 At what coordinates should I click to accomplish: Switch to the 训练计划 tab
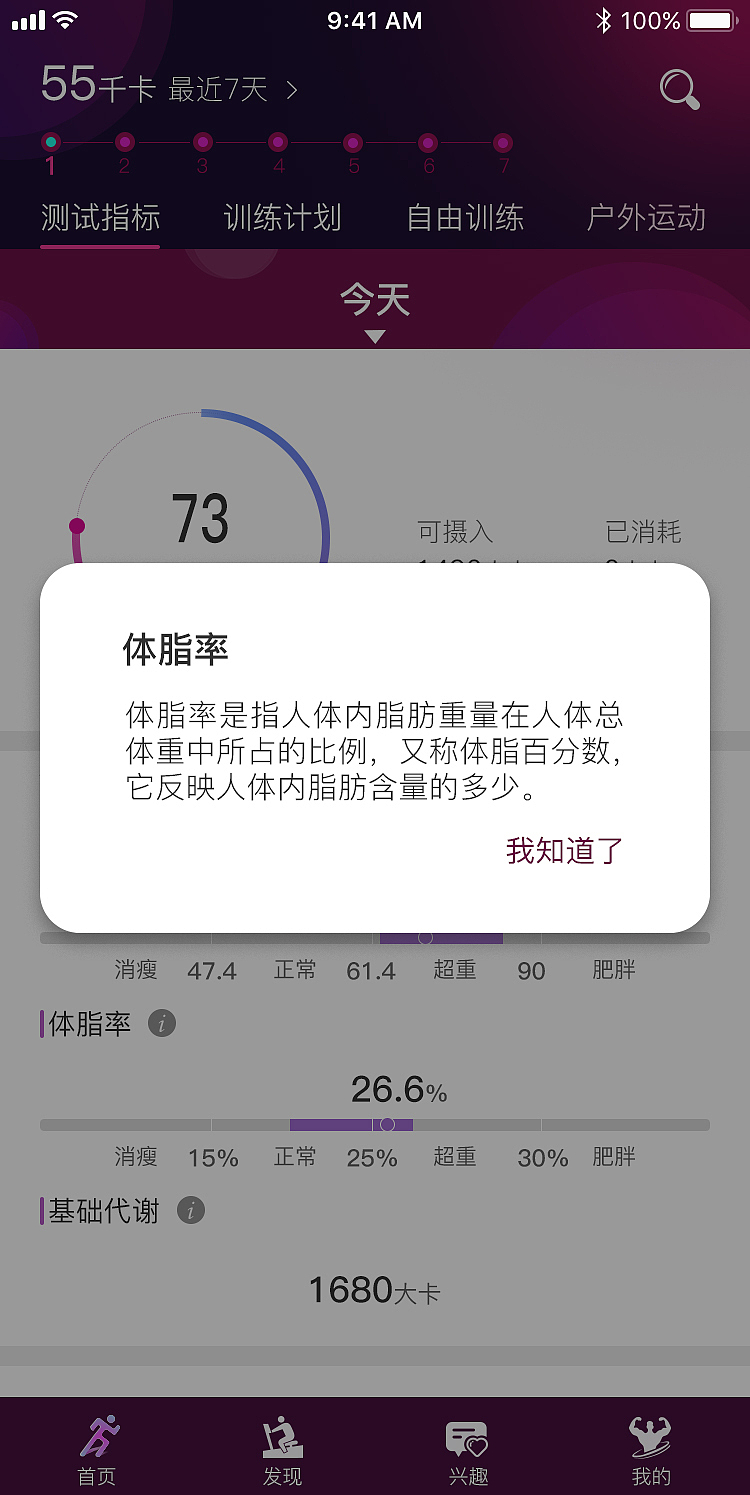click(x=283, y=218)
